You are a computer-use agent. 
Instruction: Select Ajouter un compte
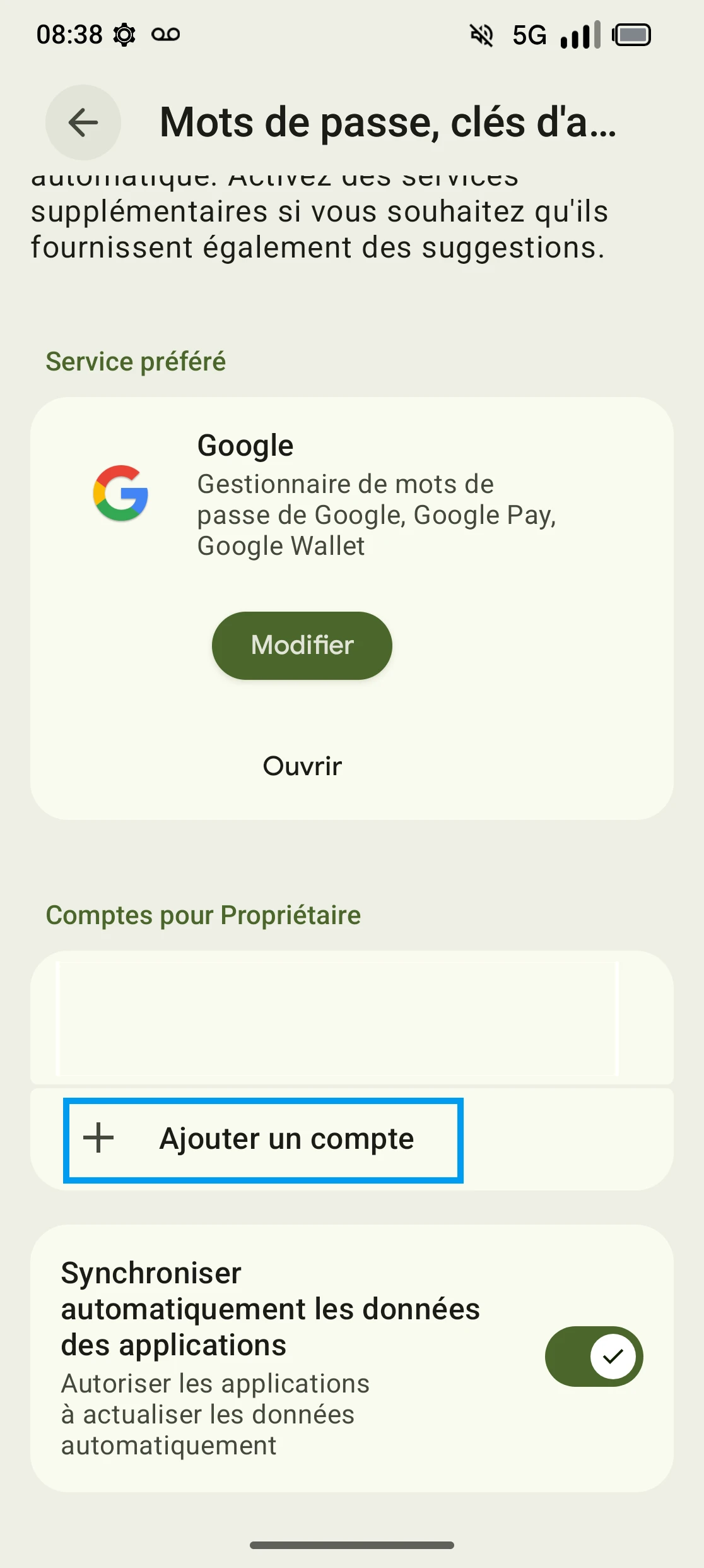264,1139
